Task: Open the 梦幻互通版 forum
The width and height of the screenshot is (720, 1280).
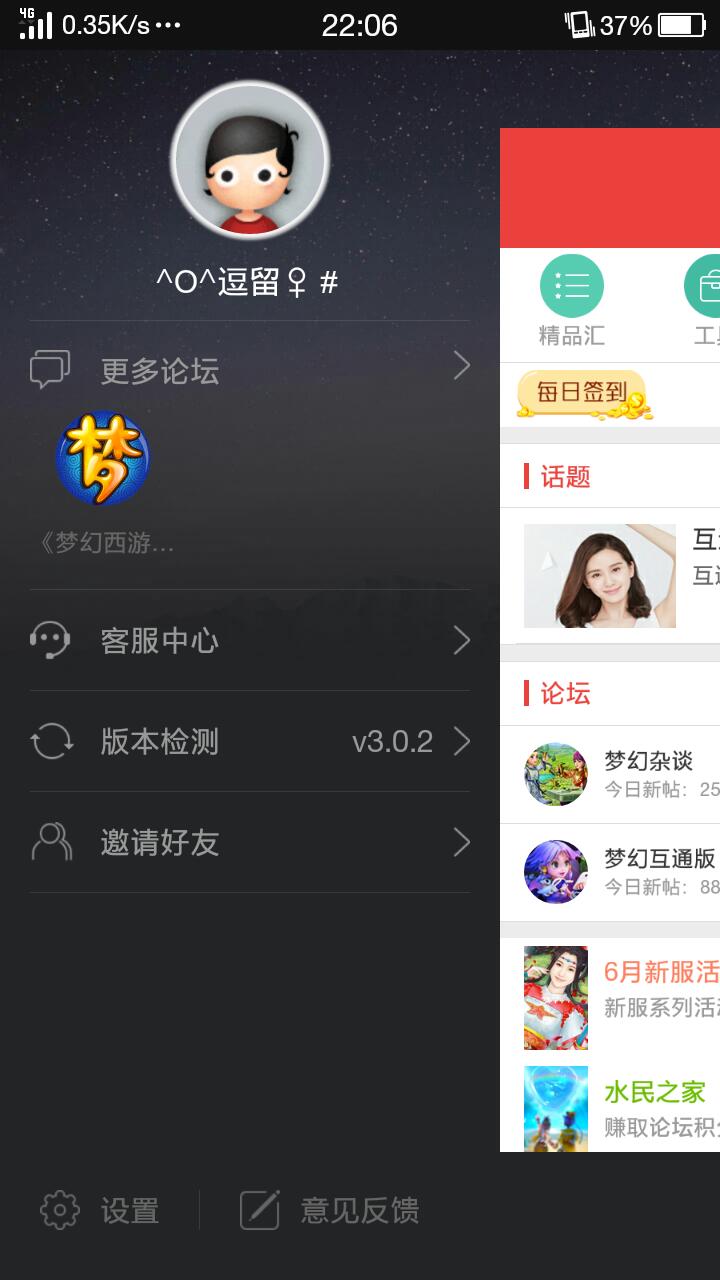Action: click(620, 871)
